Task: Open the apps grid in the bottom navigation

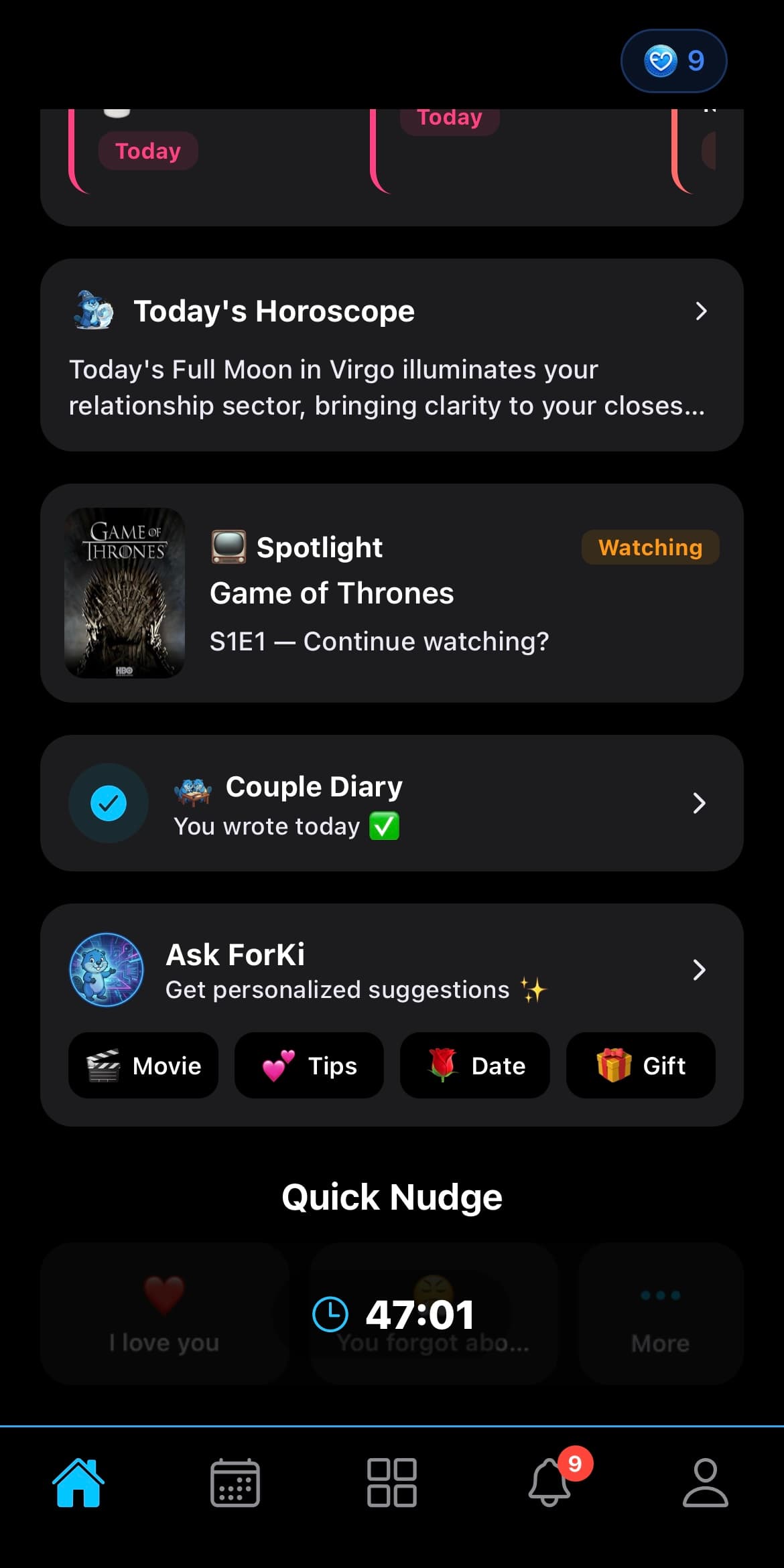Action: (x=392, y=1484)
